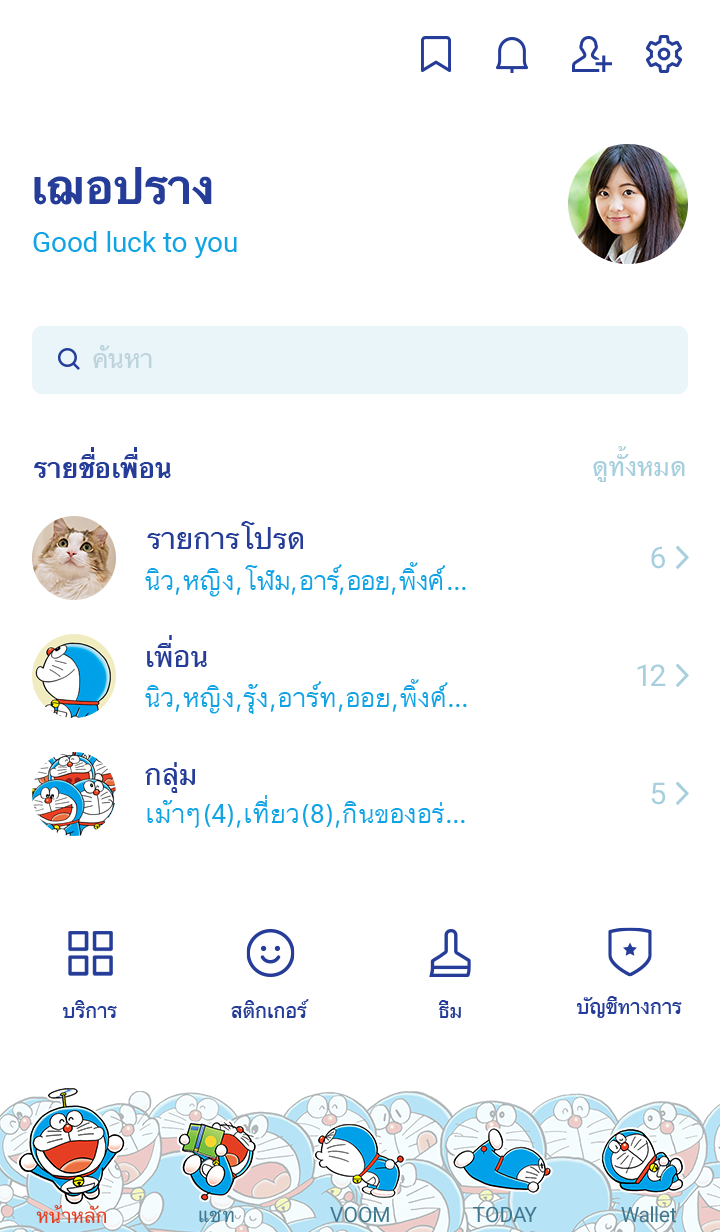
Task: Open the bookmark (Keep) icon
Action: pyautogui.click(x=435, y=54)
